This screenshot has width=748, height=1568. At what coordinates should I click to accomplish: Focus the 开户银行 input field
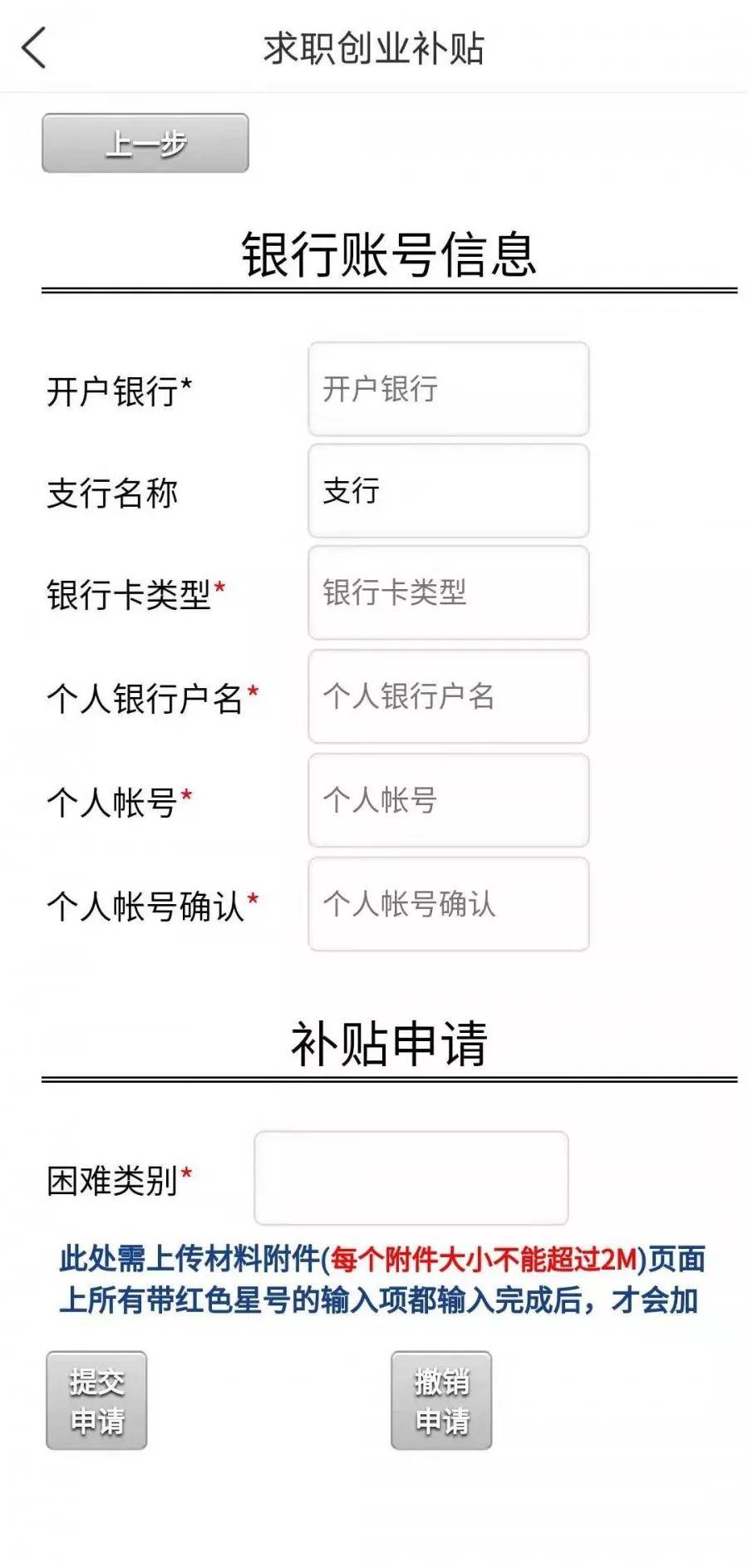click(x=448, y=389)
